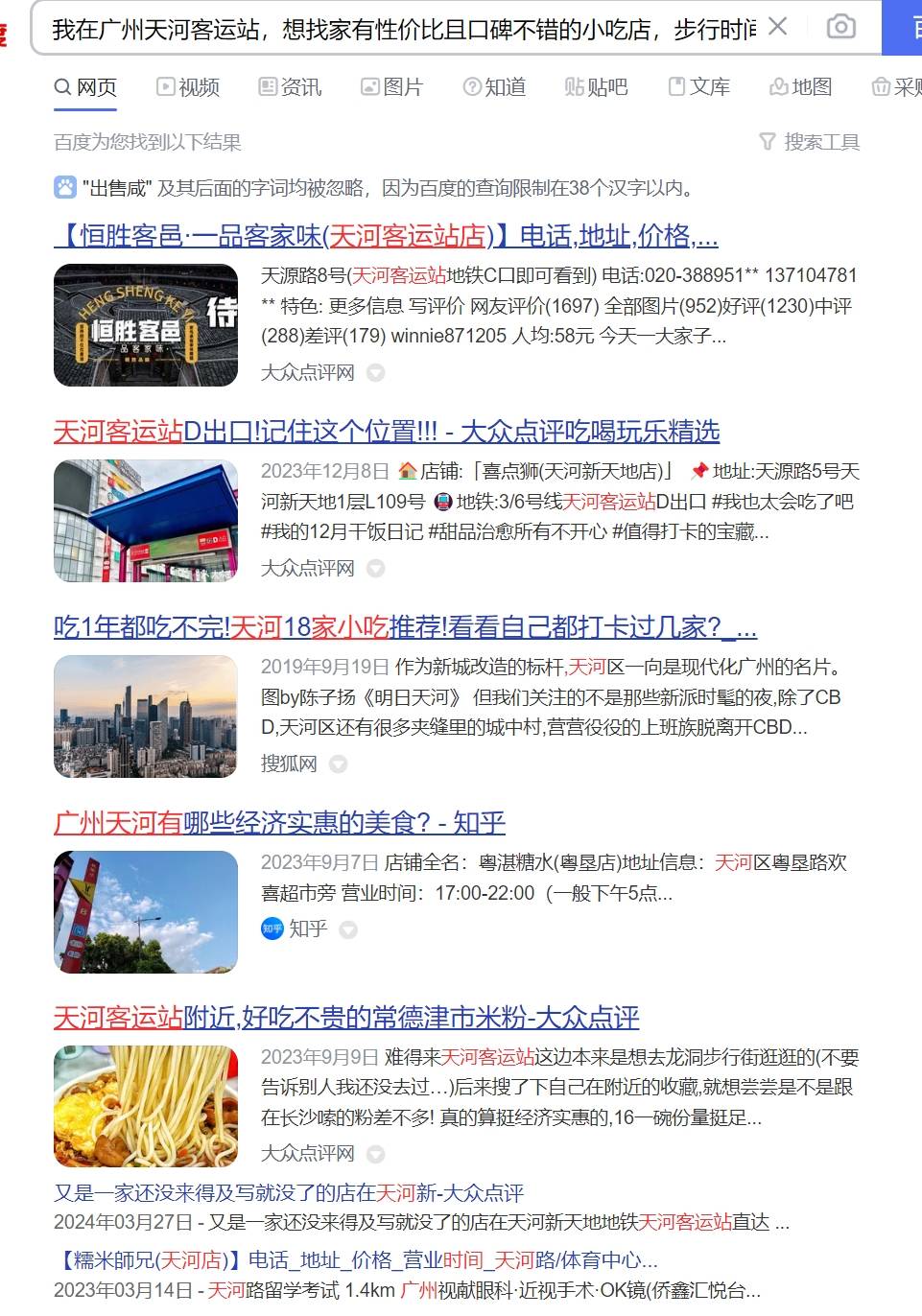Open 搜索工具 filter options
This screenshot has width=922, height=1316.
click(810, 142)
